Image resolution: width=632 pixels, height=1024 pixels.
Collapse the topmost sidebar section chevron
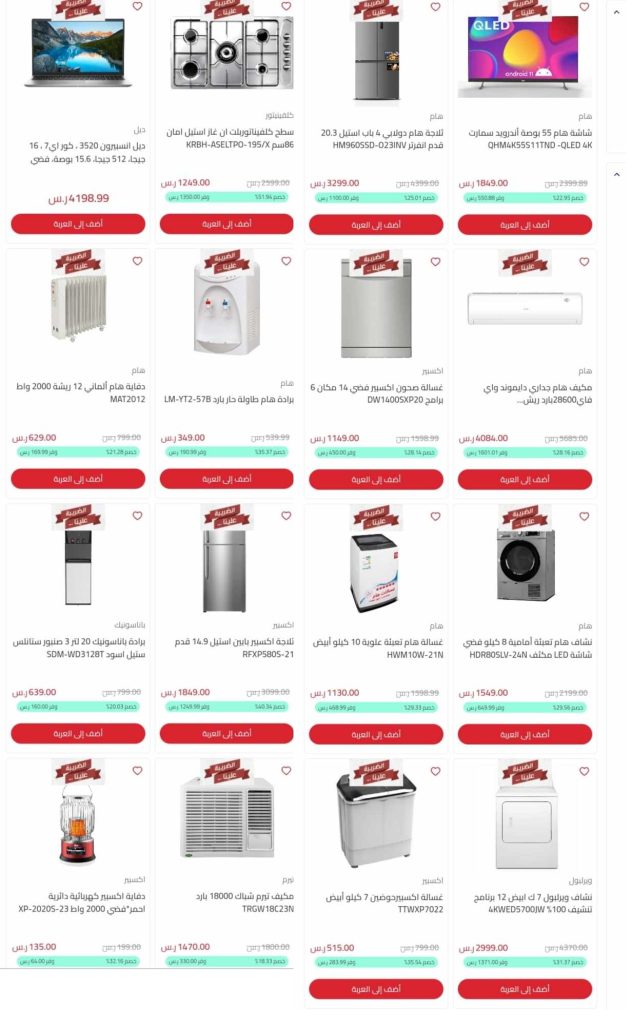click(x=616, y=12)
